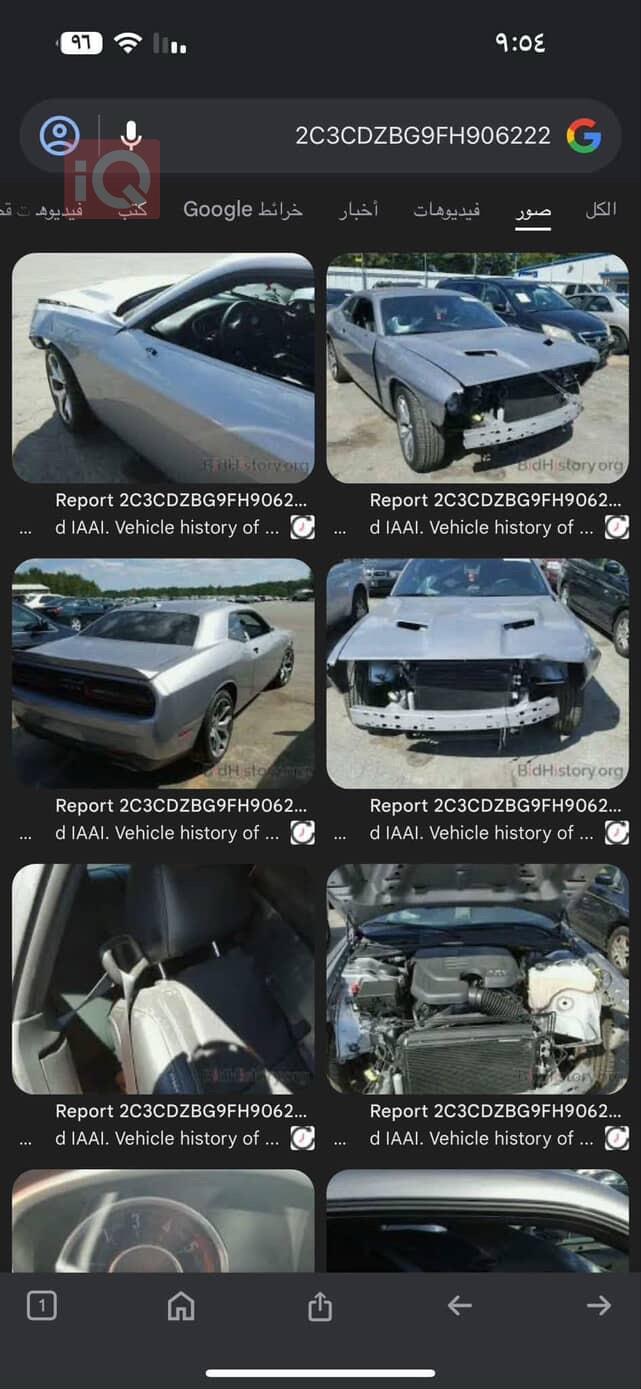Open the car seat interior image

tap(162, 978)
